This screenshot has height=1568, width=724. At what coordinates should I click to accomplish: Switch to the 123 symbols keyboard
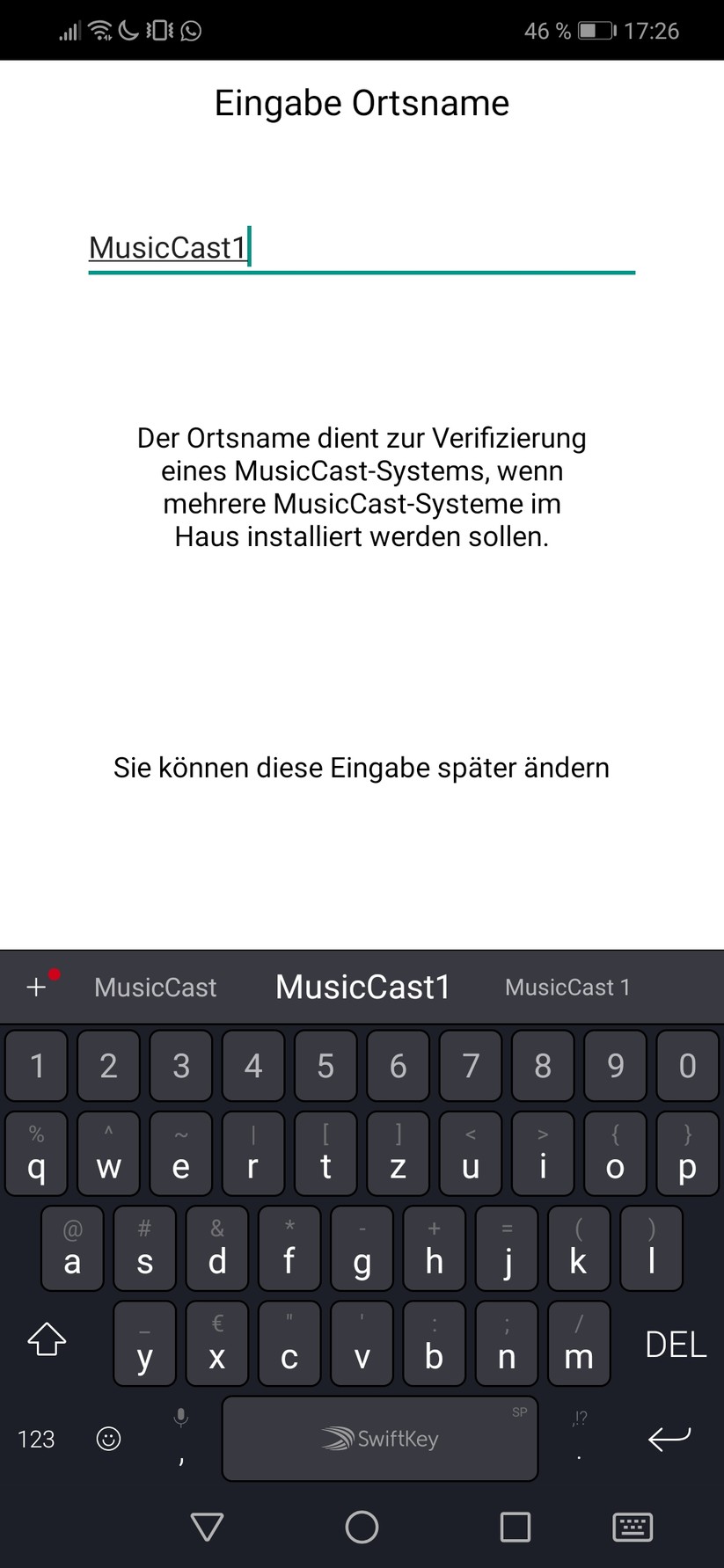click(x=36, y=1440)
